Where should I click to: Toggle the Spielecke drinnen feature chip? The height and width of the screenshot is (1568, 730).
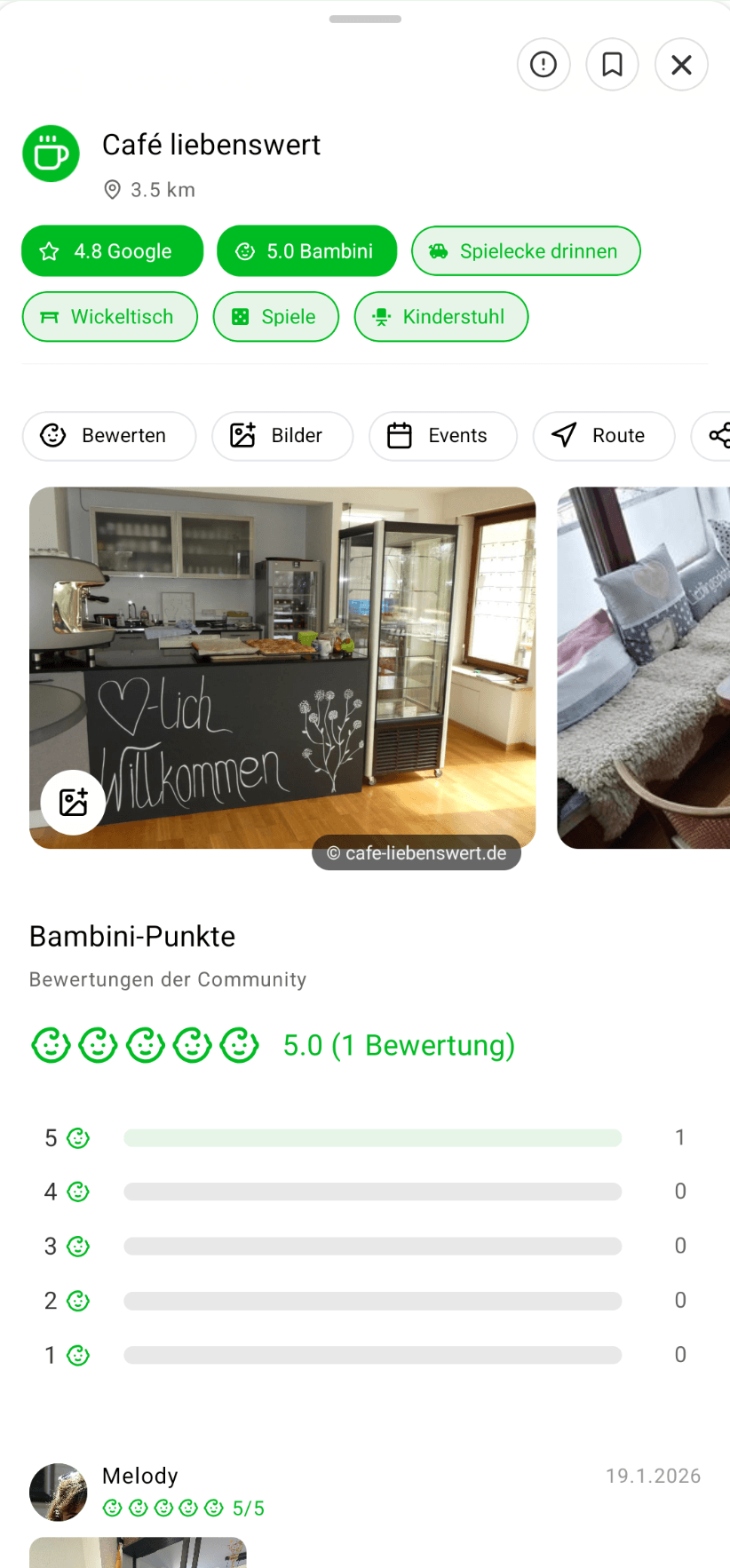click(526, 250)
